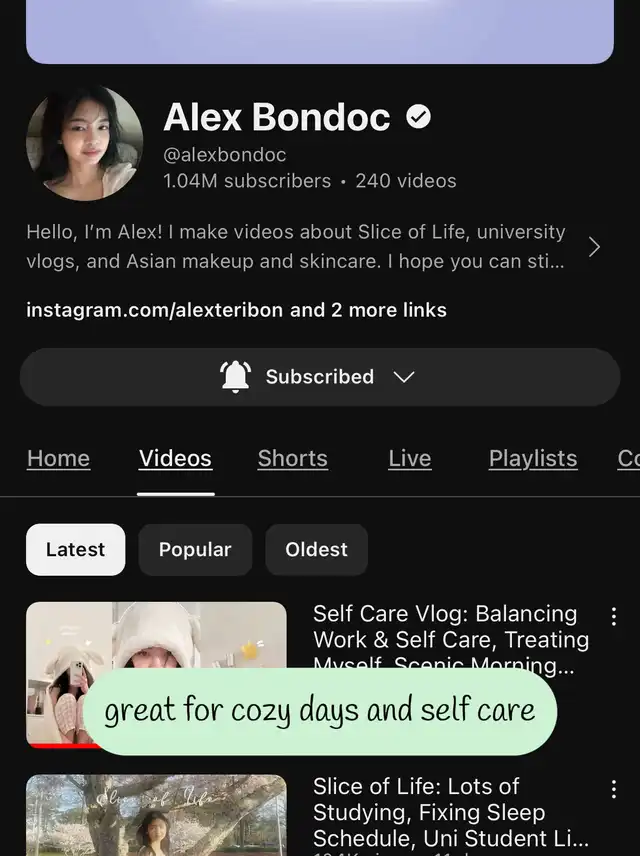Viewport: 640px width, 856px height.
Task: View Alex Bondoc's channel profile picture
Action: pos(84,143)
